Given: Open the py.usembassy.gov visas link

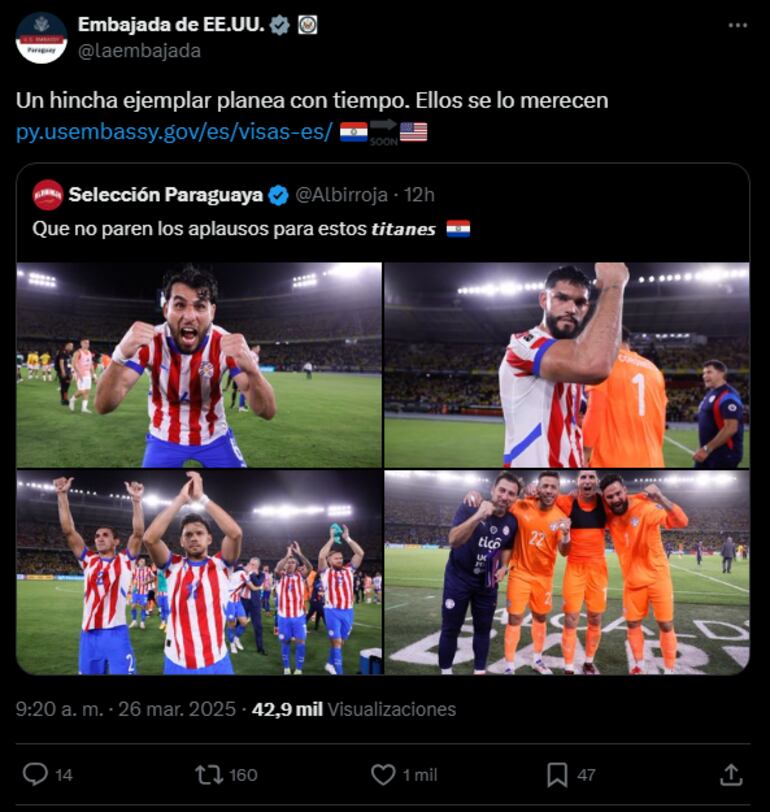Looking at the screenshot, I should [174, 132].
